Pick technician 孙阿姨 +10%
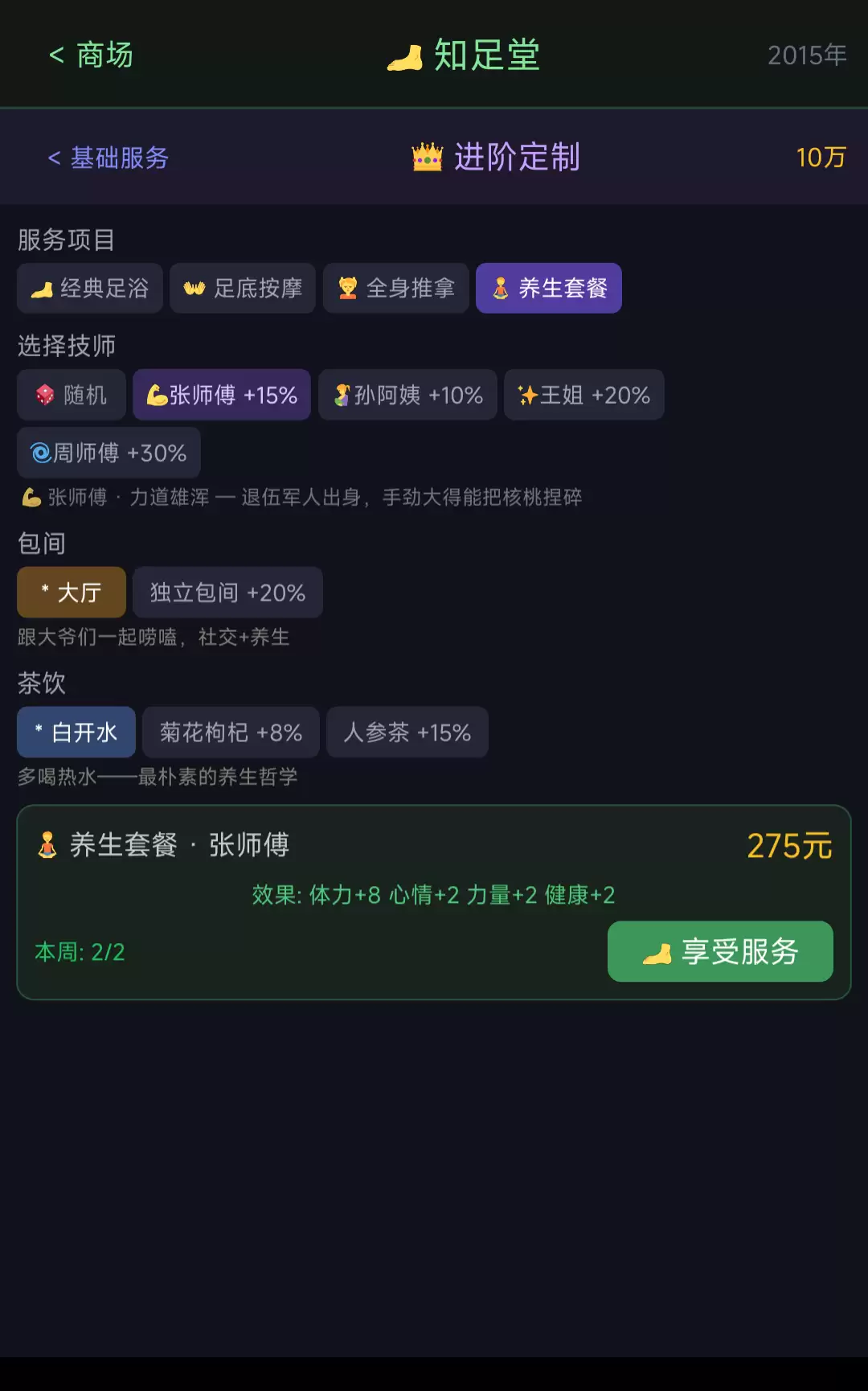Screen dimensions: 868x1391 point(407,395)
